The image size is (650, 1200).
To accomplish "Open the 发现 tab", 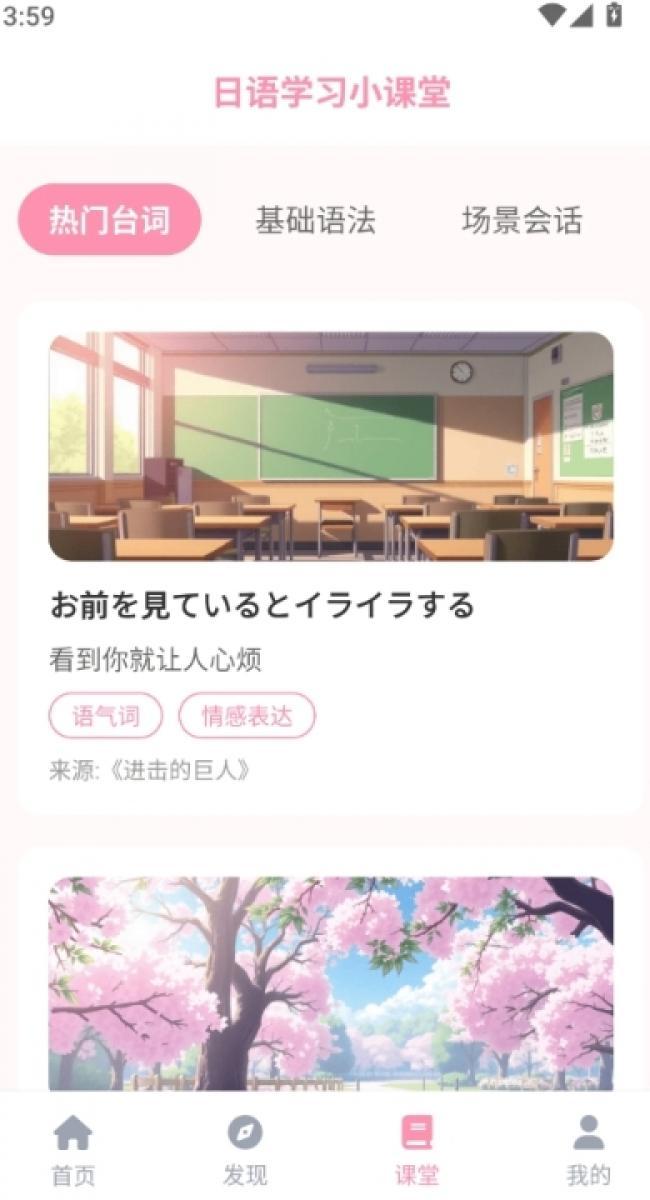I will pos(245,1148).
